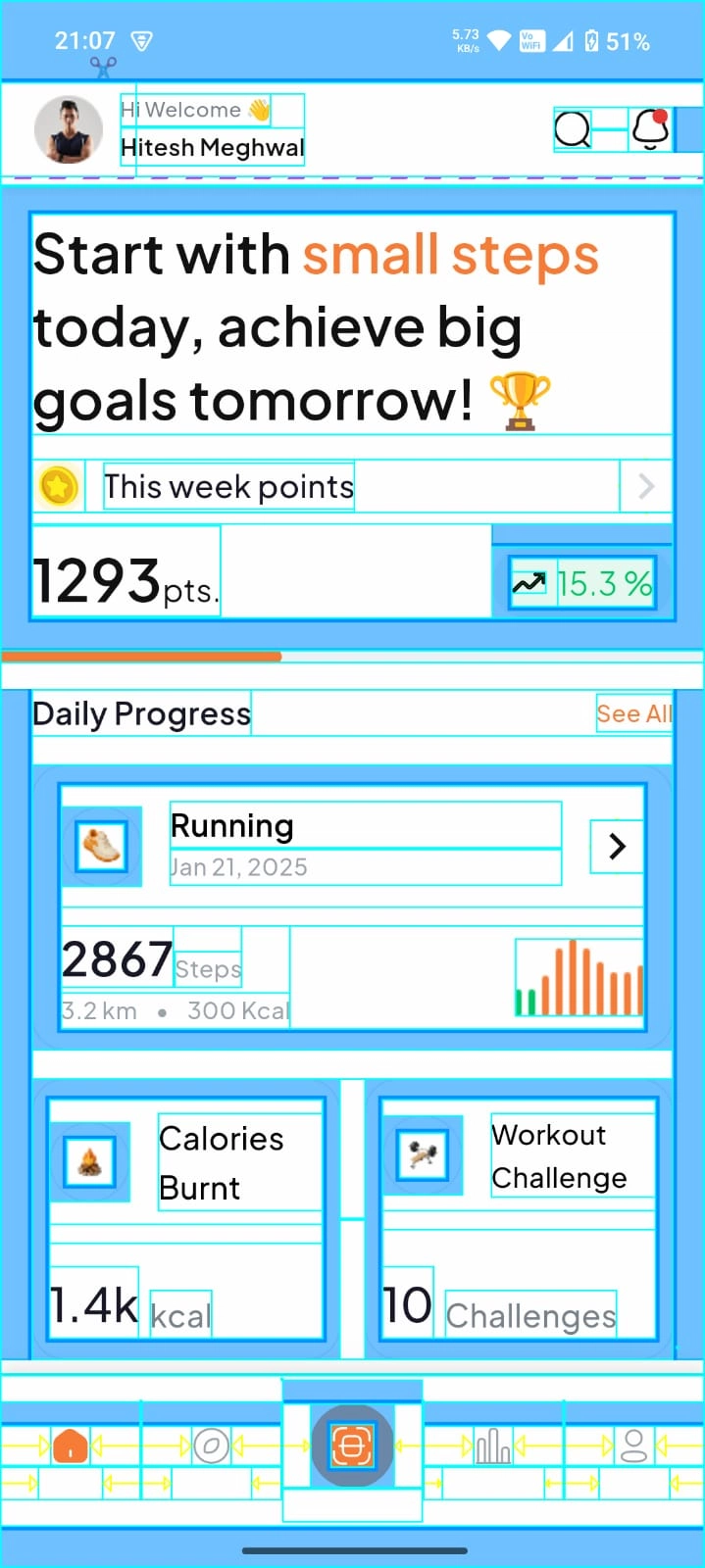Open the notifications bell
This screenshot has height=1568, width=705.
coord(650,128)
